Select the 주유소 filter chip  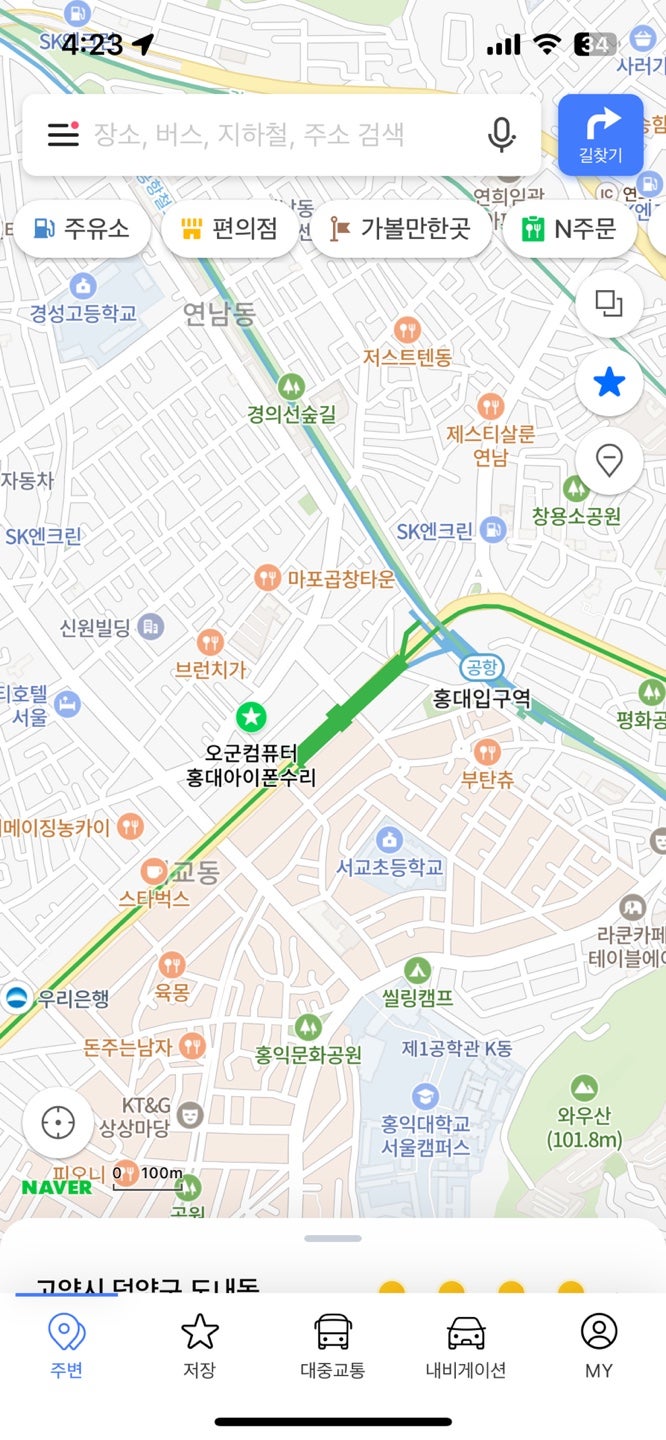click(x=81, y=229)
